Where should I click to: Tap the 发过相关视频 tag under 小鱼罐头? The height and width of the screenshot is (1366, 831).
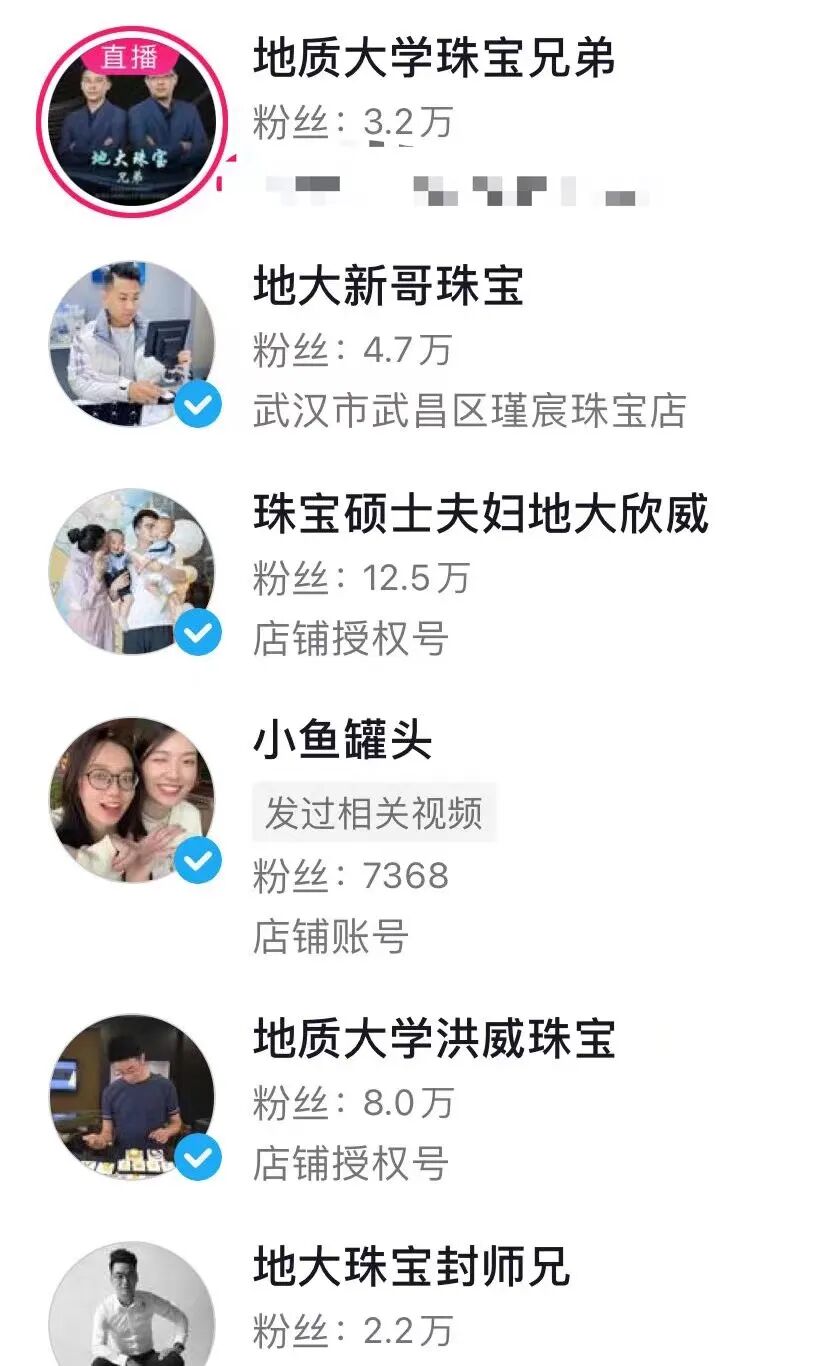pyautogui.click(x=374, y=813)
